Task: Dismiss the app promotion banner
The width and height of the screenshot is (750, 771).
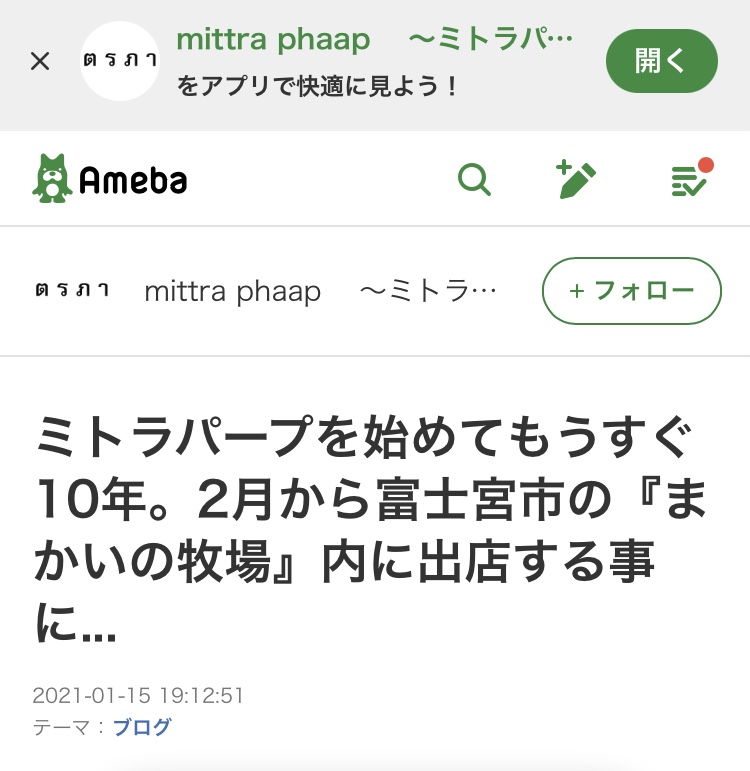Action: tap(40, 61)
